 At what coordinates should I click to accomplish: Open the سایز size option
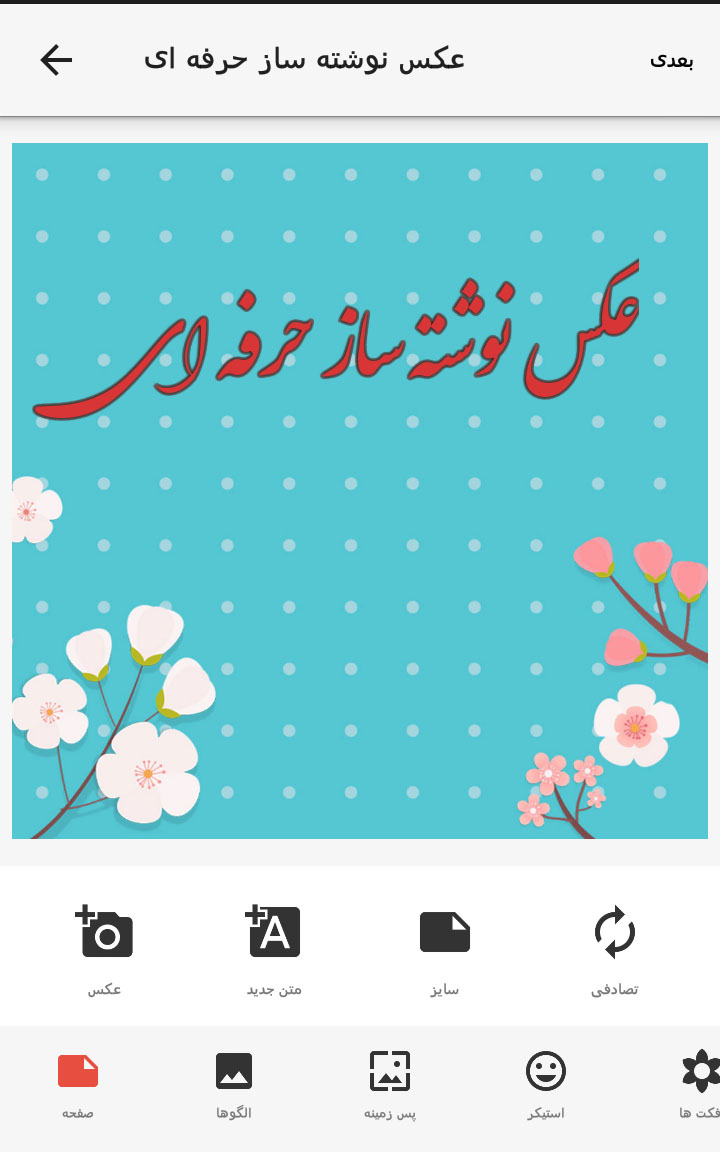(x=444, y=950)
